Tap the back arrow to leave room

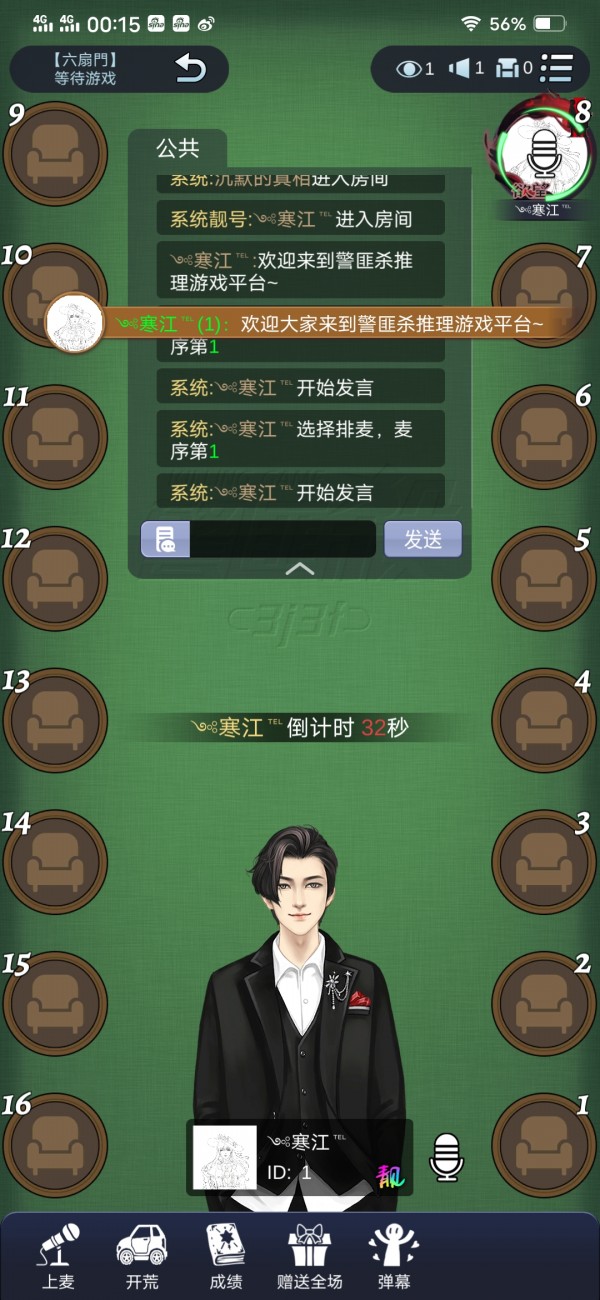[x=190, y=68]
